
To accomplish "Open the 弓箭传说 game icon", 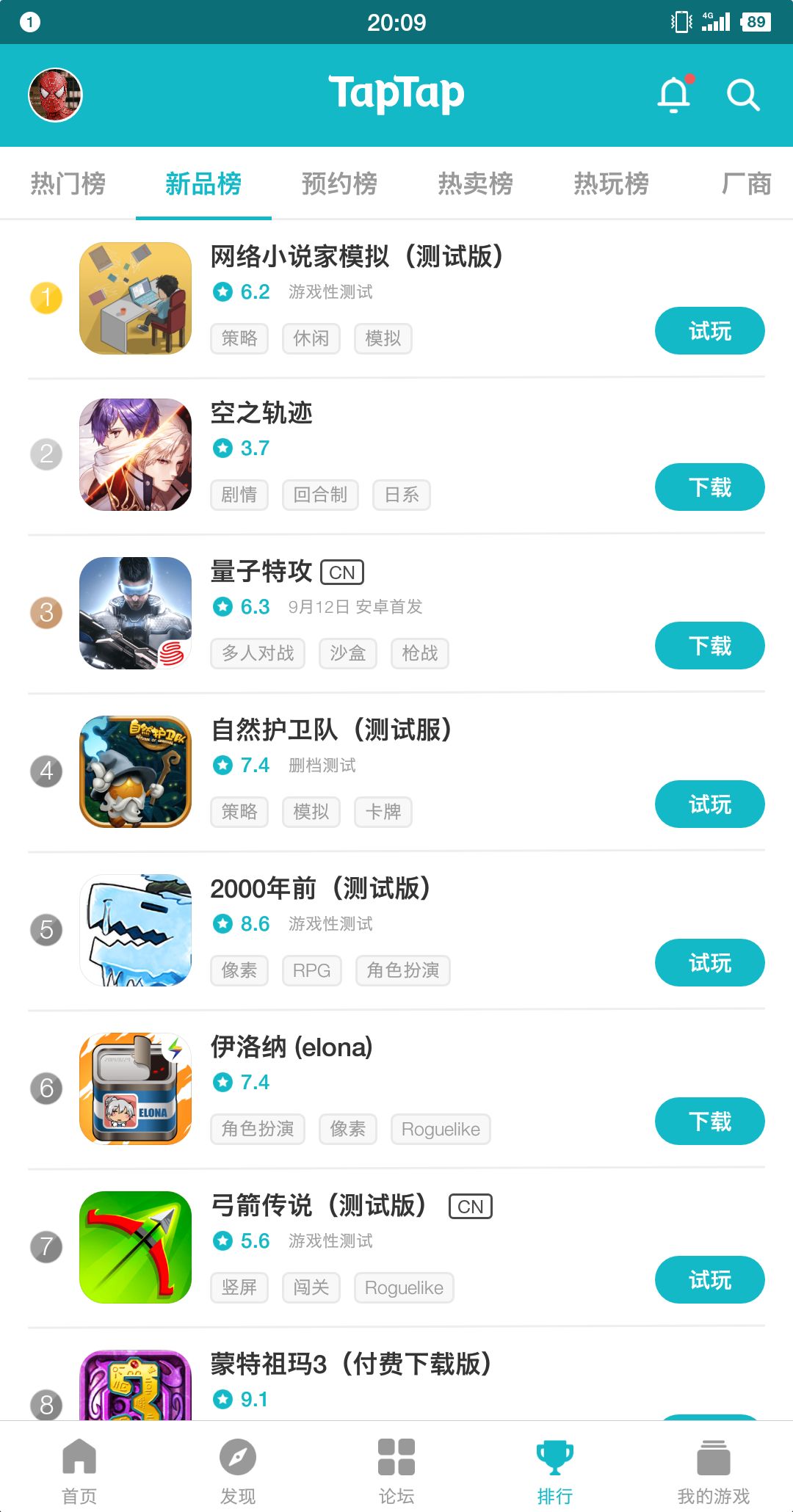I will coord(136,1248).
